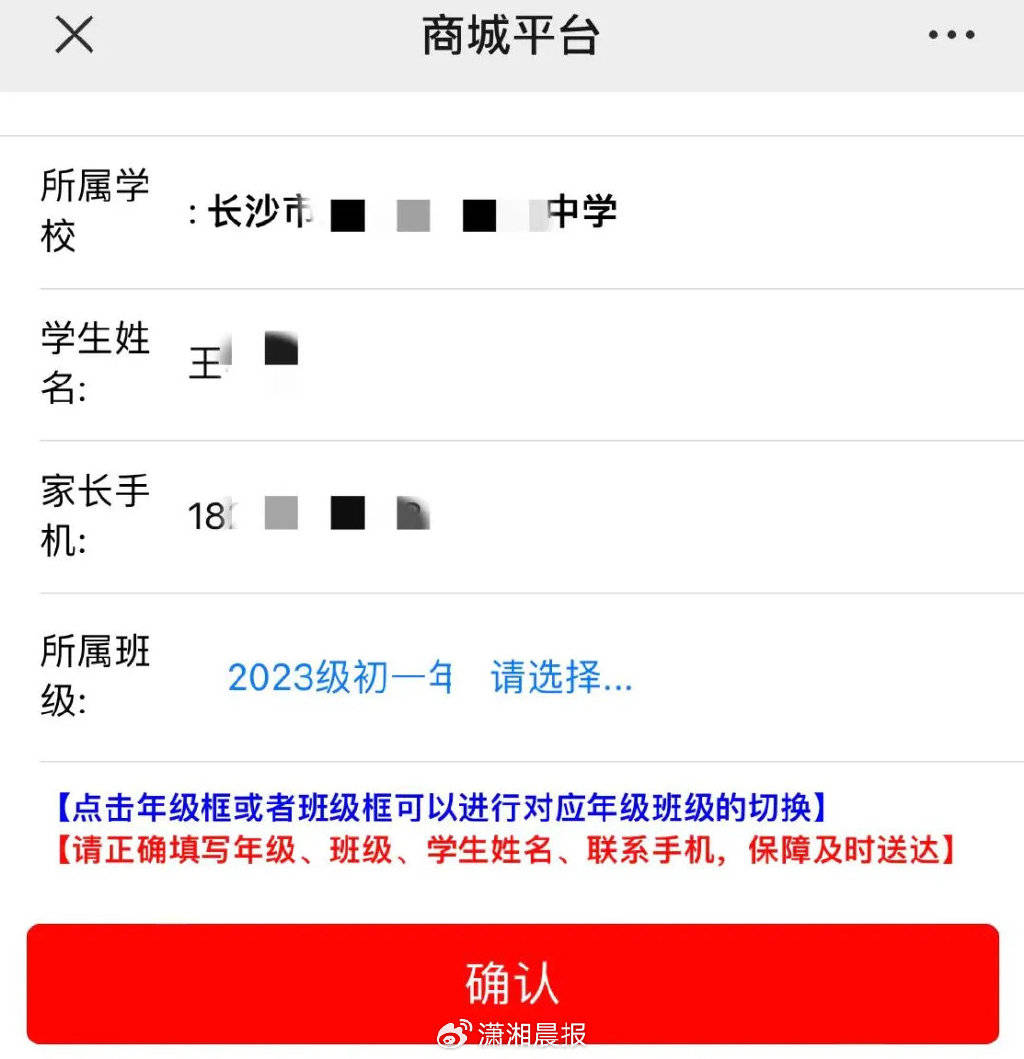1024x1059 pixels.
Task: Open the 请选择... class dropdown
Action: tap(561, 678)
